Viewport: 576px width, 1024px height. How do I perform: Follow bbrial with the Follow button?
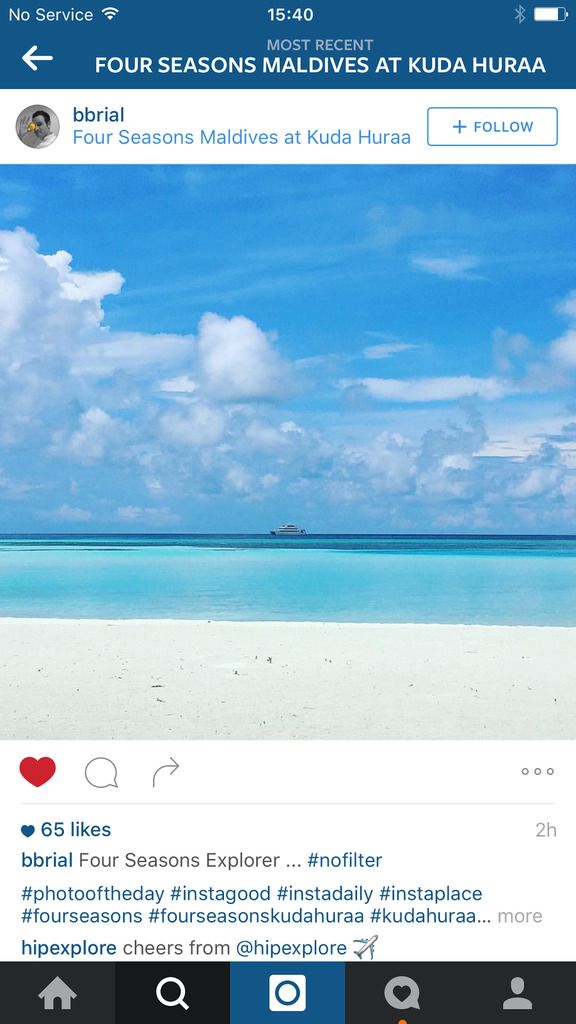coord(492,127)
